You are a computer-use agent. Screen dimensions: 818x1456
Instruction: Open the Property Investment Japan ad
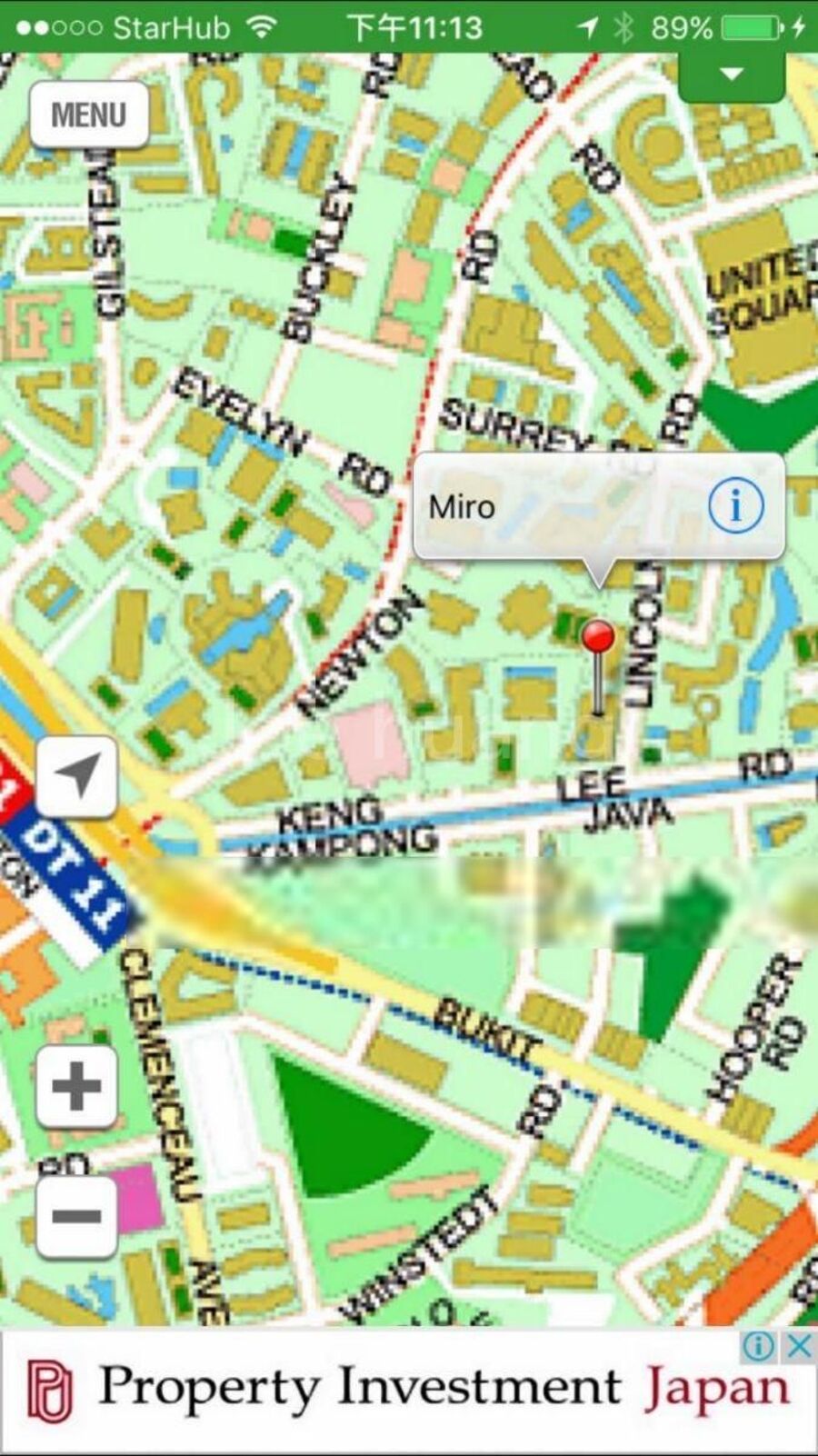[x=409, y=1391]
